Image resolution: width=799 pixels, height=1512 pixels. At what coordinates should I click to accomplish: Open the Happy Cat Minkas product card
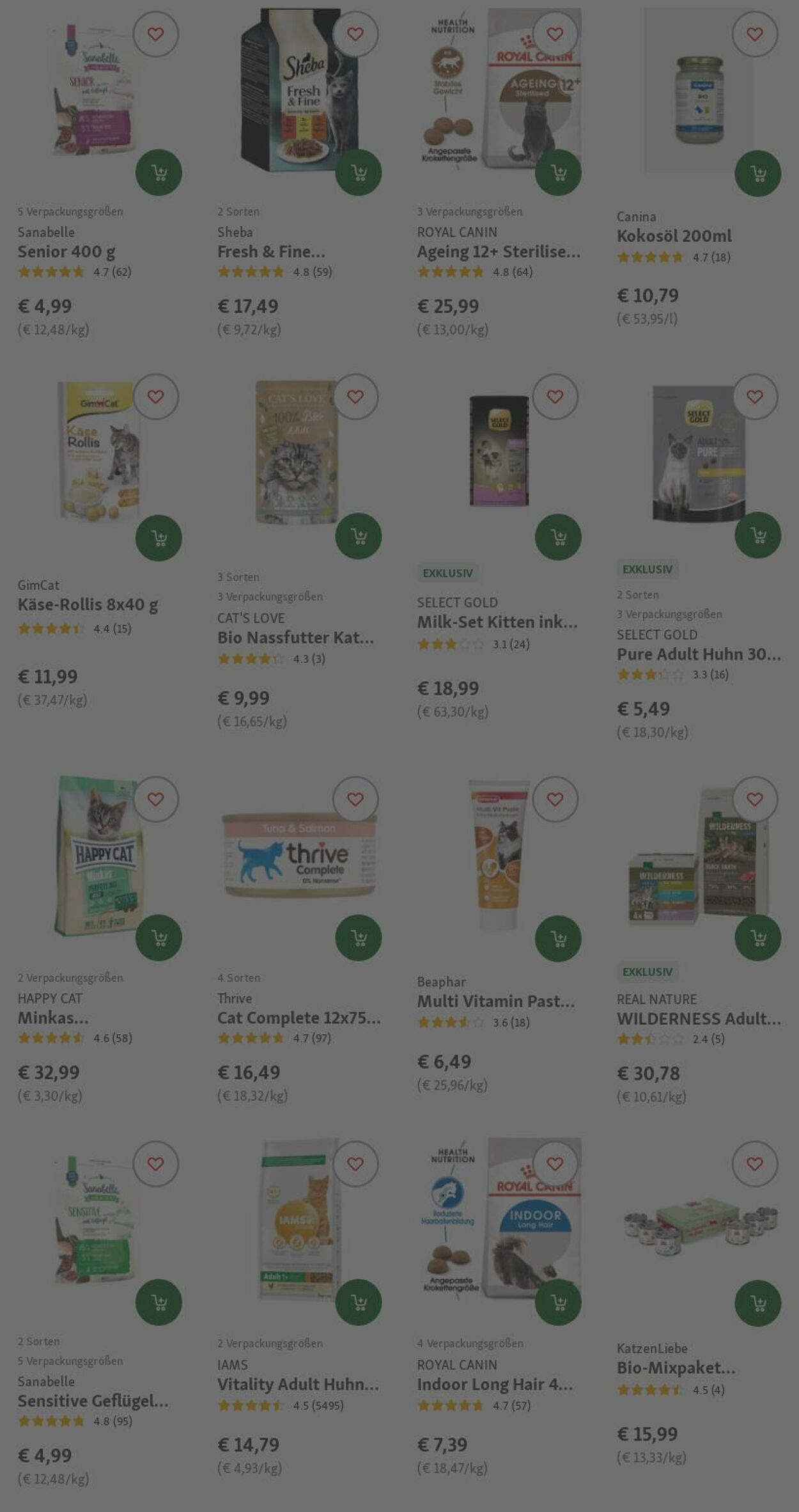[53, 1018]
